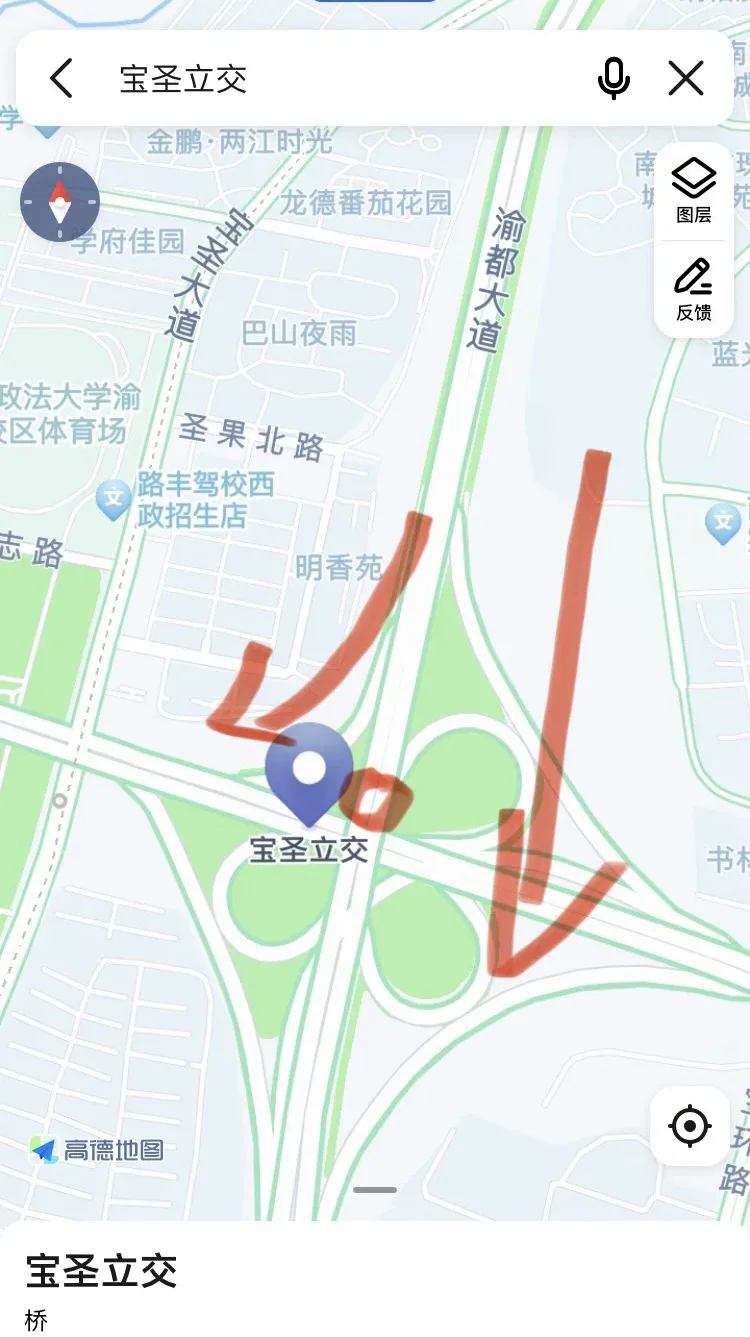This screenshot has width=750, height=1337.
Task: Reset map orientation with the compass
Action: tap(60, 202)
